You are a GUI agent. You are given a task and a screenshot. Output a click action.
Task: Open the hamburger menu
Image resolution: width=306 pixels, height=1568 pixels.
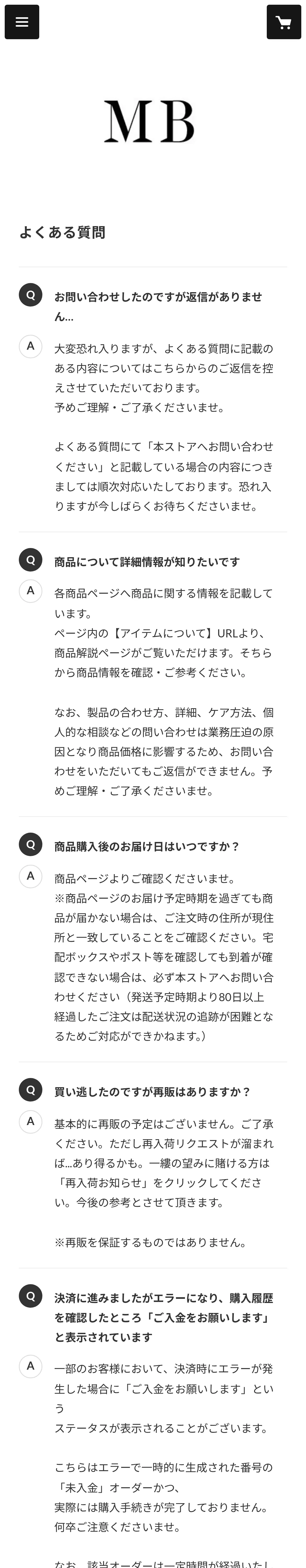click(22, 22)
